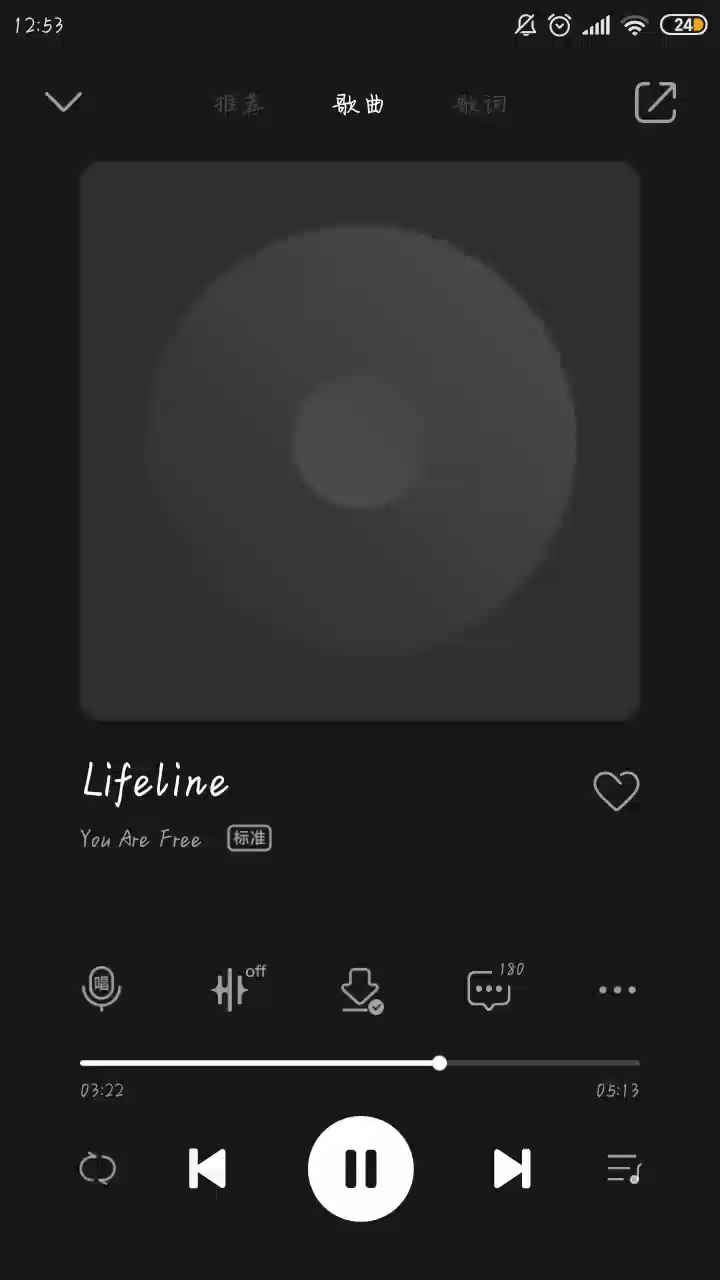The image size is (720, 1280).
Task: Share the song Lifeline
Action: coord(656,102)
